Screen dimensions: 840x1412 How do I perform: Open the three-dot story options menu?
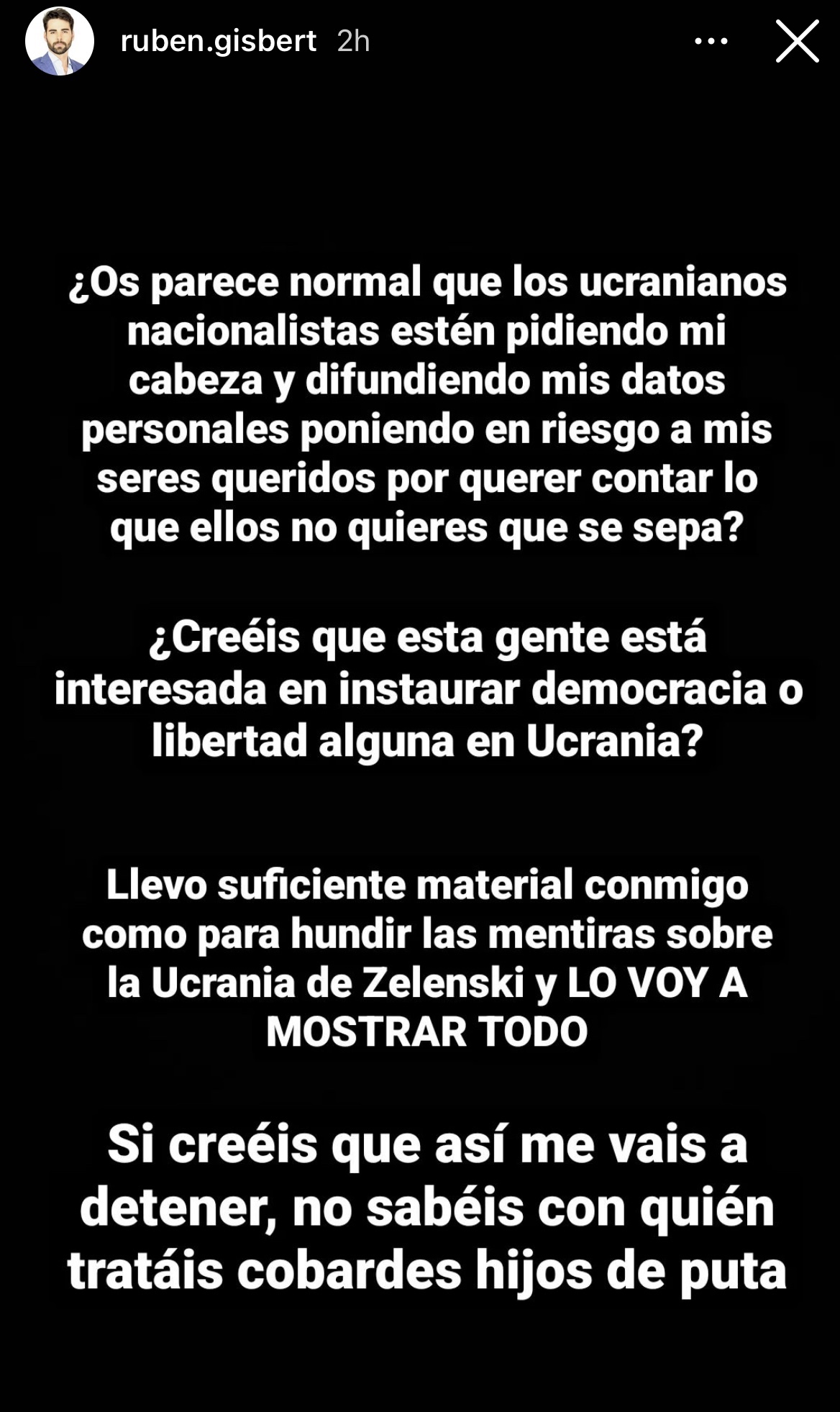pyautogui.click(x=711, y=42)
